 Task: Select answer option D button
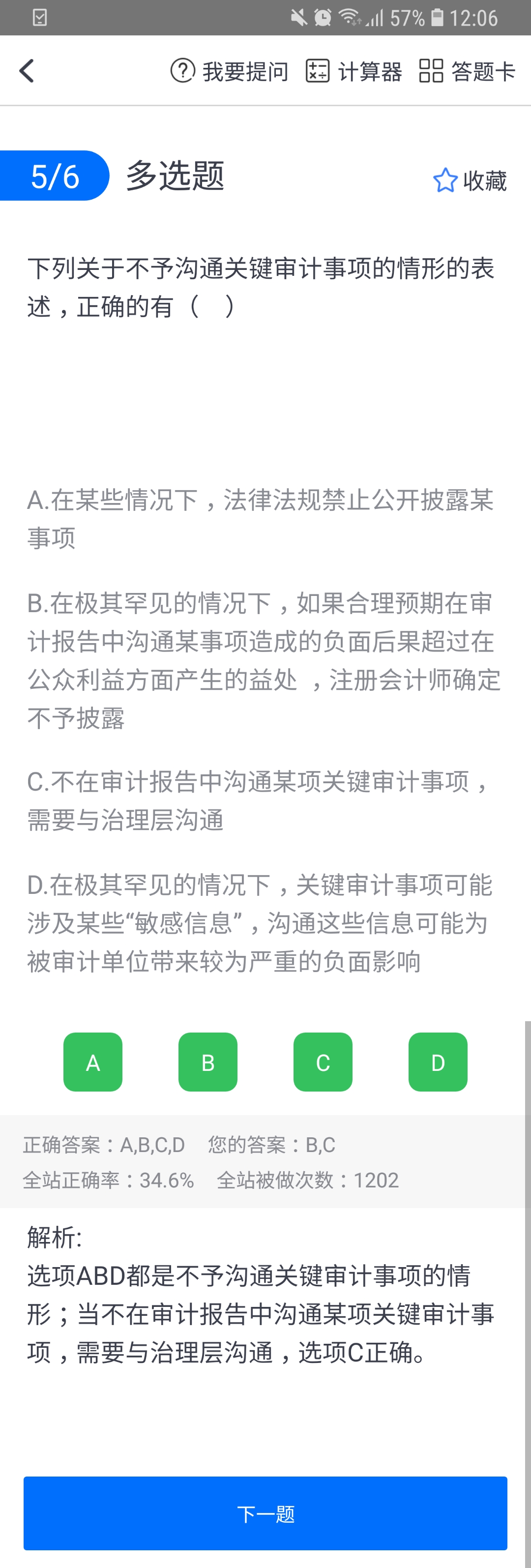pyautogui.click(x=438, y=1062)
